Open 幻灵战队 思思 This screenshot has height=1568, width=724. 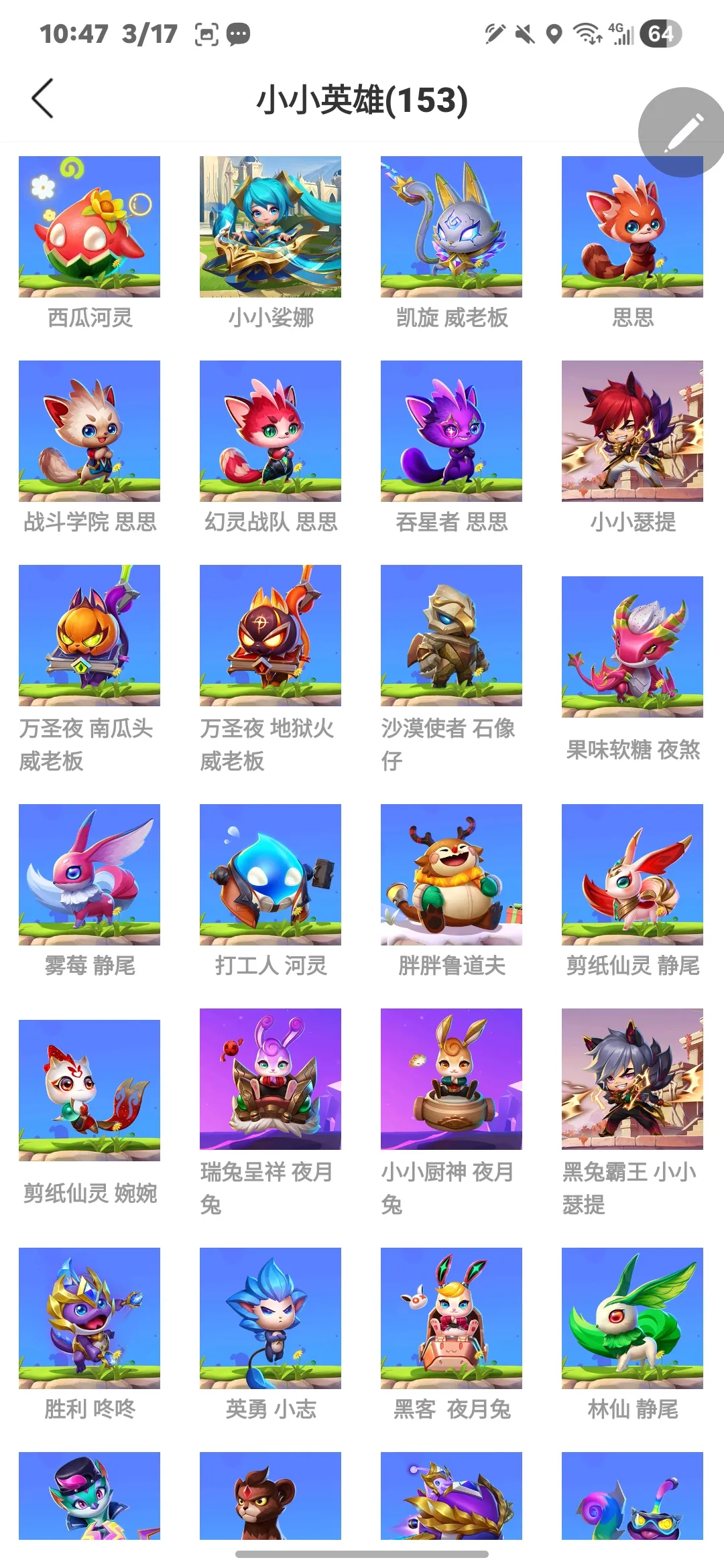pos(270,431)
